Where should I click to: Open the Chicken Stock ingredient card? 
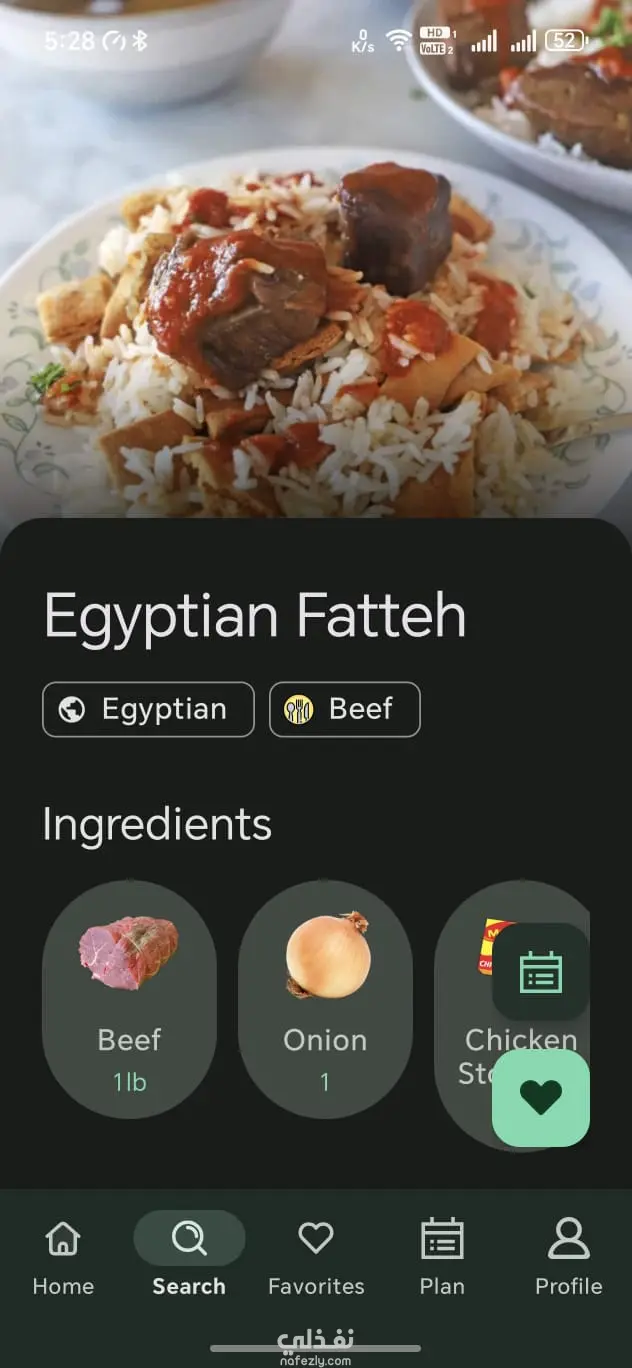(466, 1060)
